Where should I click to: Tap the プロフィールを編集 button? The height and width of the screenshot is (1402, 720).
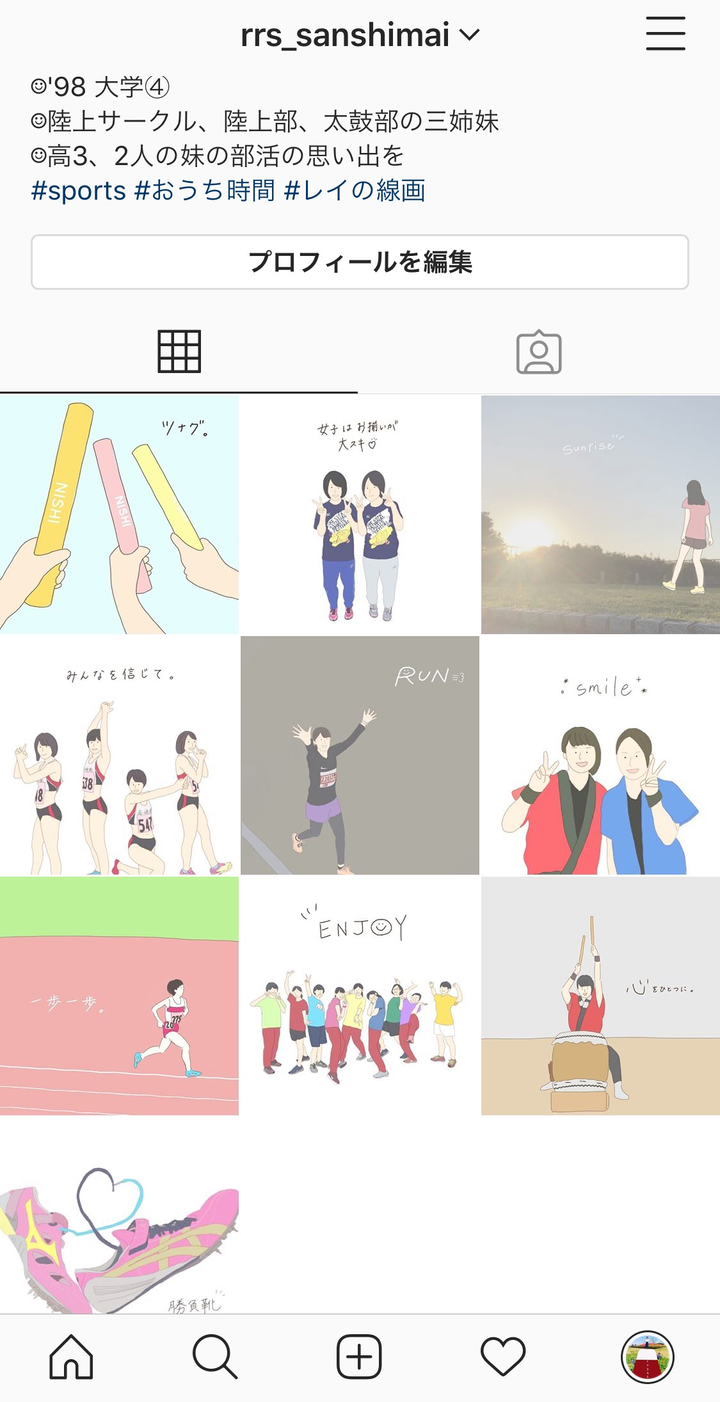(x=360, y=262)
